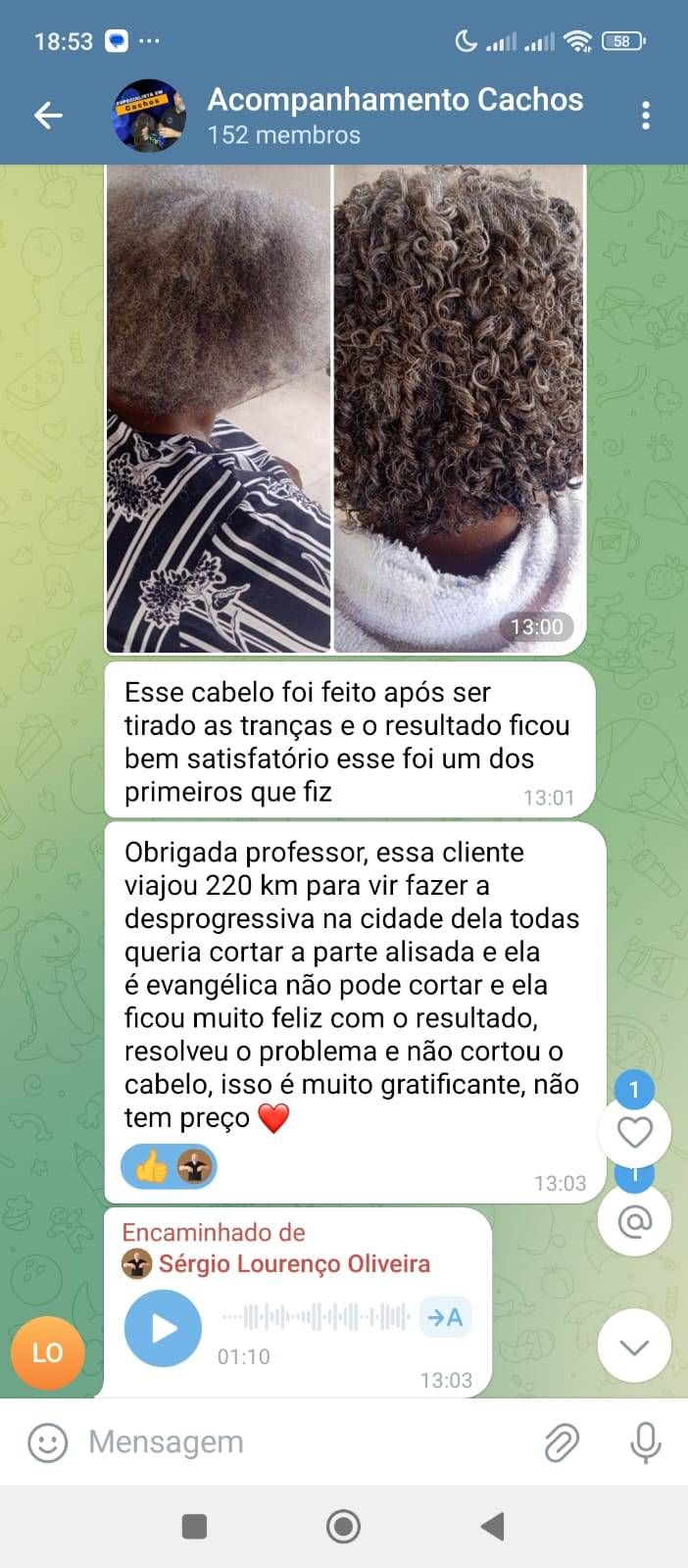Open the straight gray hair photo
The height and width of the screenshot is (1568, 688).
219,408
